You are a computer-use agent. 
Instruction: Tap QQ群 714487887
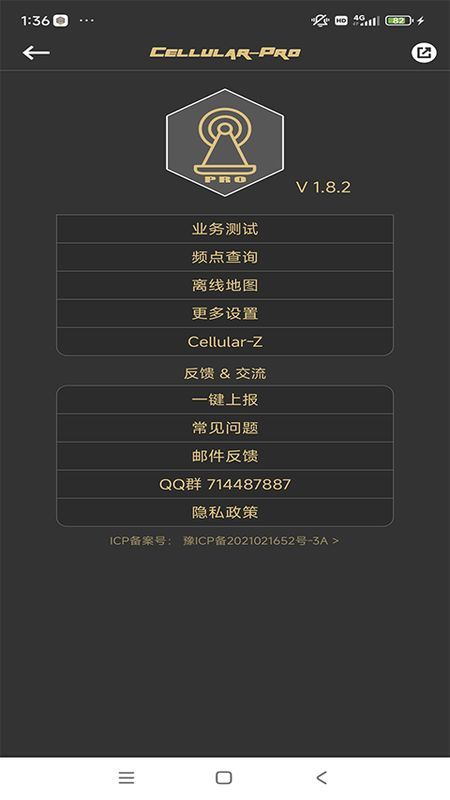point(225,484)
